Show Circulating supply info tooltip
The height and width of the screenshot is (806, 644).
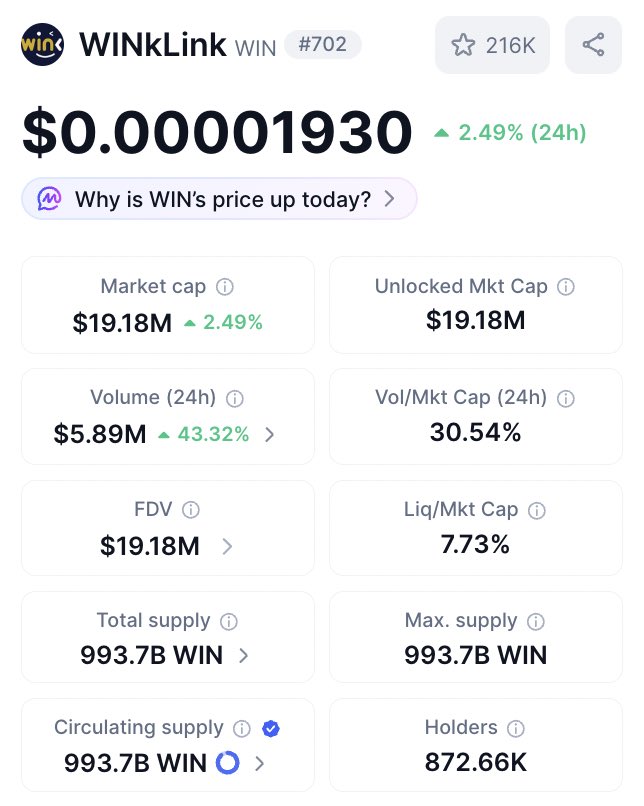(242, 728)
